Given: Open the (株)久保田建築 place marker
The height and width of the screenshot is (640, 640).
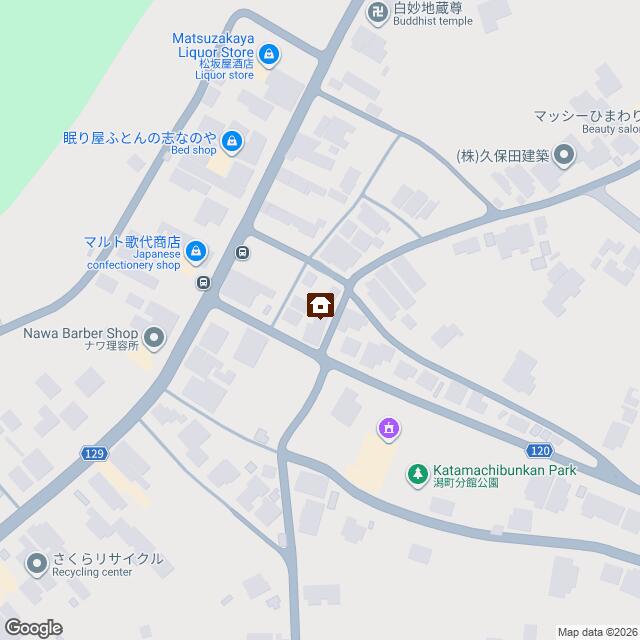Looking at the screenshot, I should pos(564,155).
